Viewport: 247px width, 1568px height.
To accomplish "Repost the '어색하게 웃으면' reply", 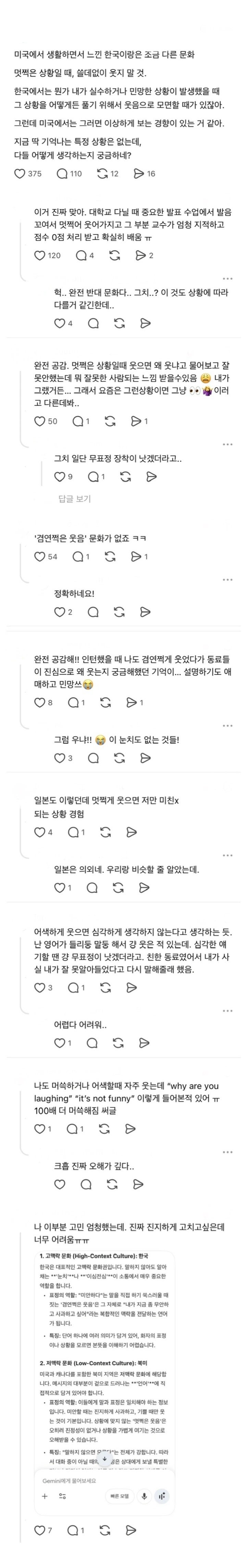I will (105, 987).
